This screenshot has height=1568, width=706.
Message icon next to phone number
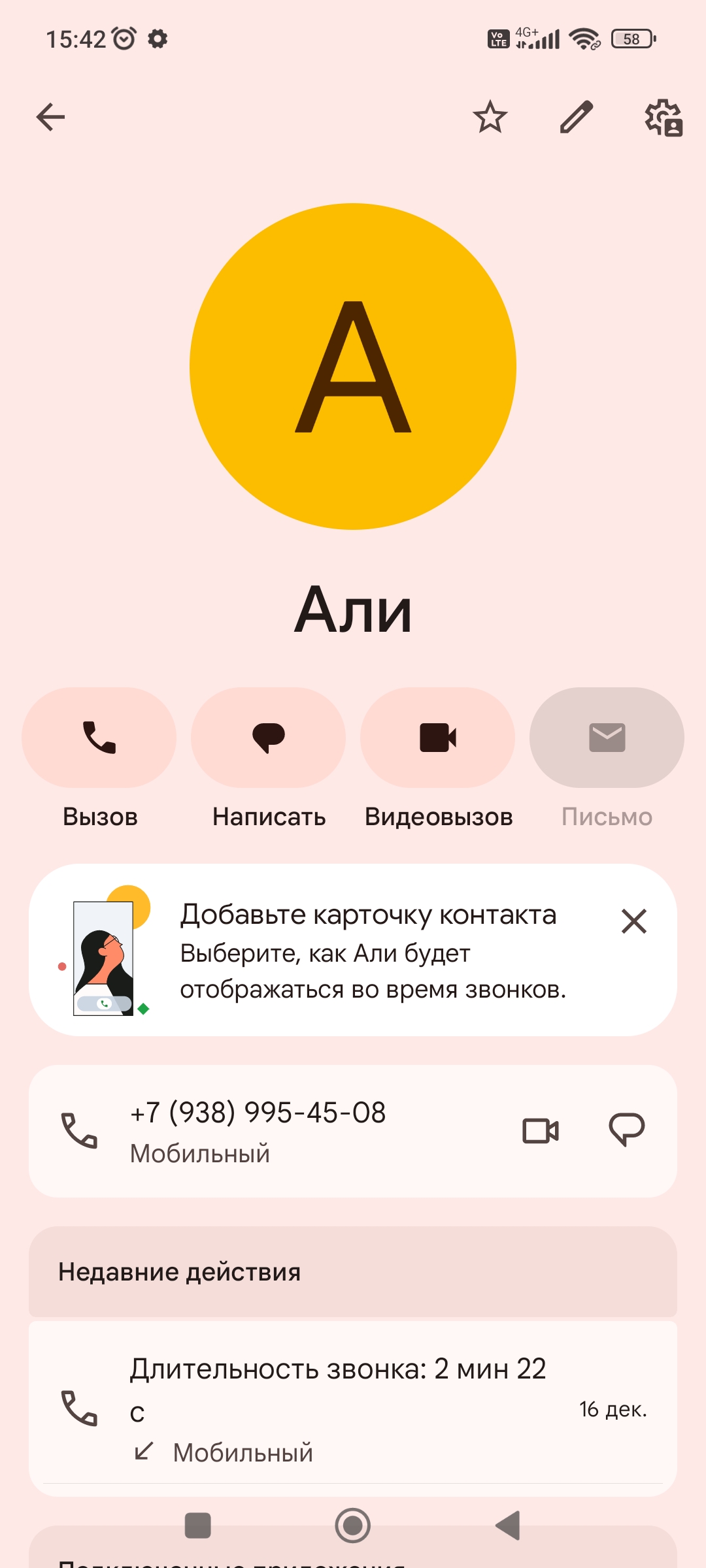tap(627, 1130)
